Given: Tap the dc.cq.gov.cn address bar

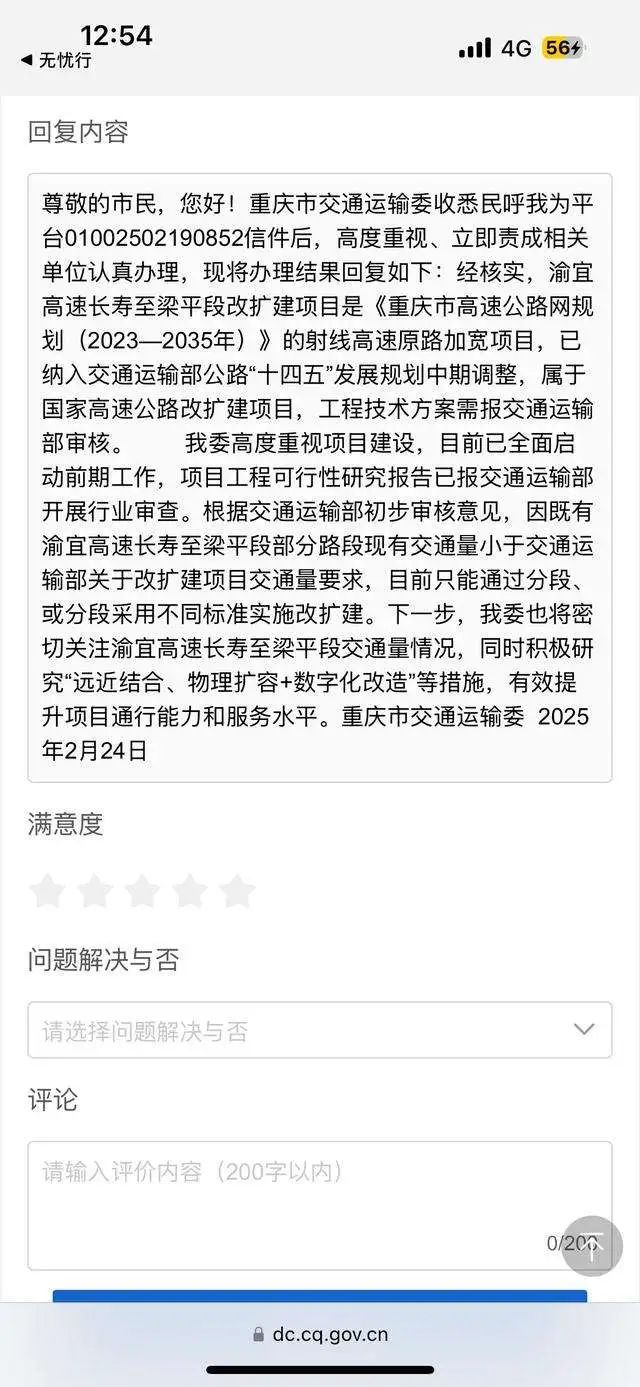Looking at the screenshot, I should (x=320, y=1334).
